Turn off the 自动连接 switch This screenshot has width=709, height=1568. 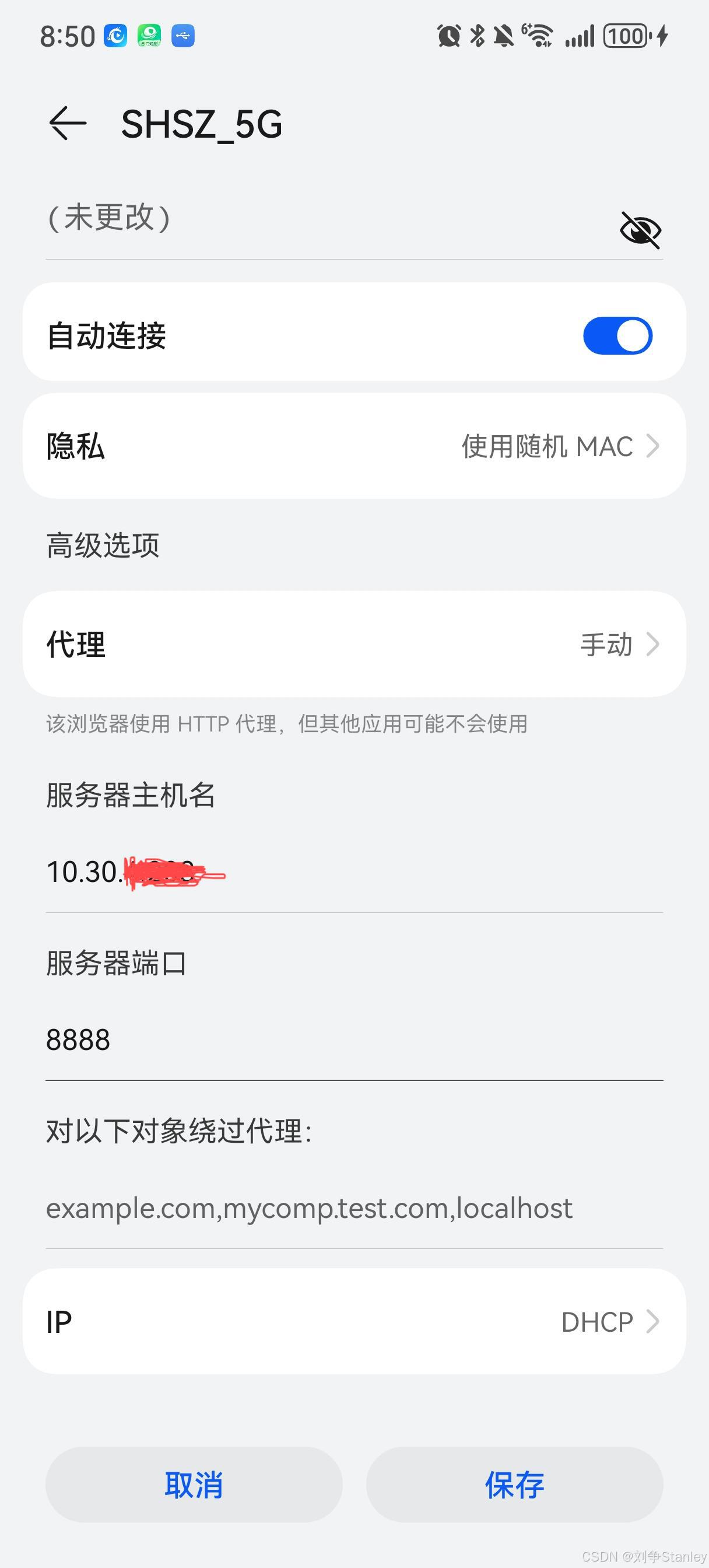pyautogui.click(x=617, y=335)
